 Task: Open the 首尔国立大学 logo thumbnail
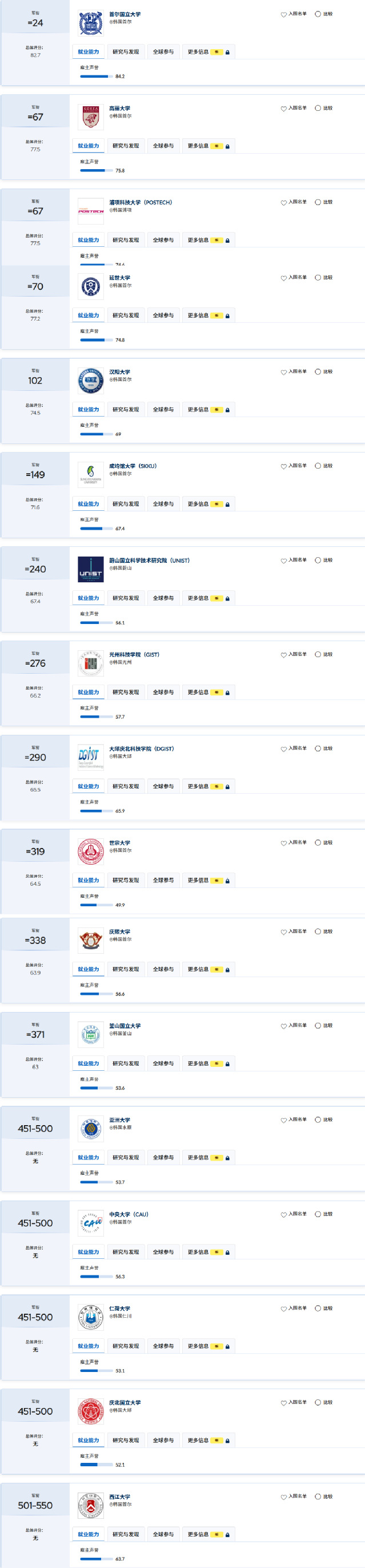click(x=91, y=24)
